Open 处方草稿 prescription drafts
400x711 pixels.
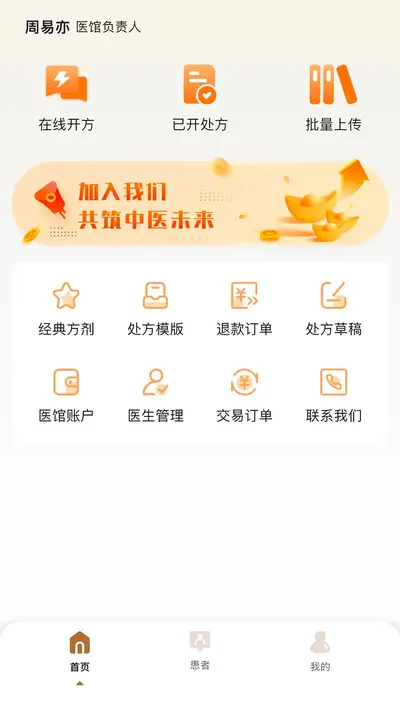pyautogui.click(x=334, y=309)
